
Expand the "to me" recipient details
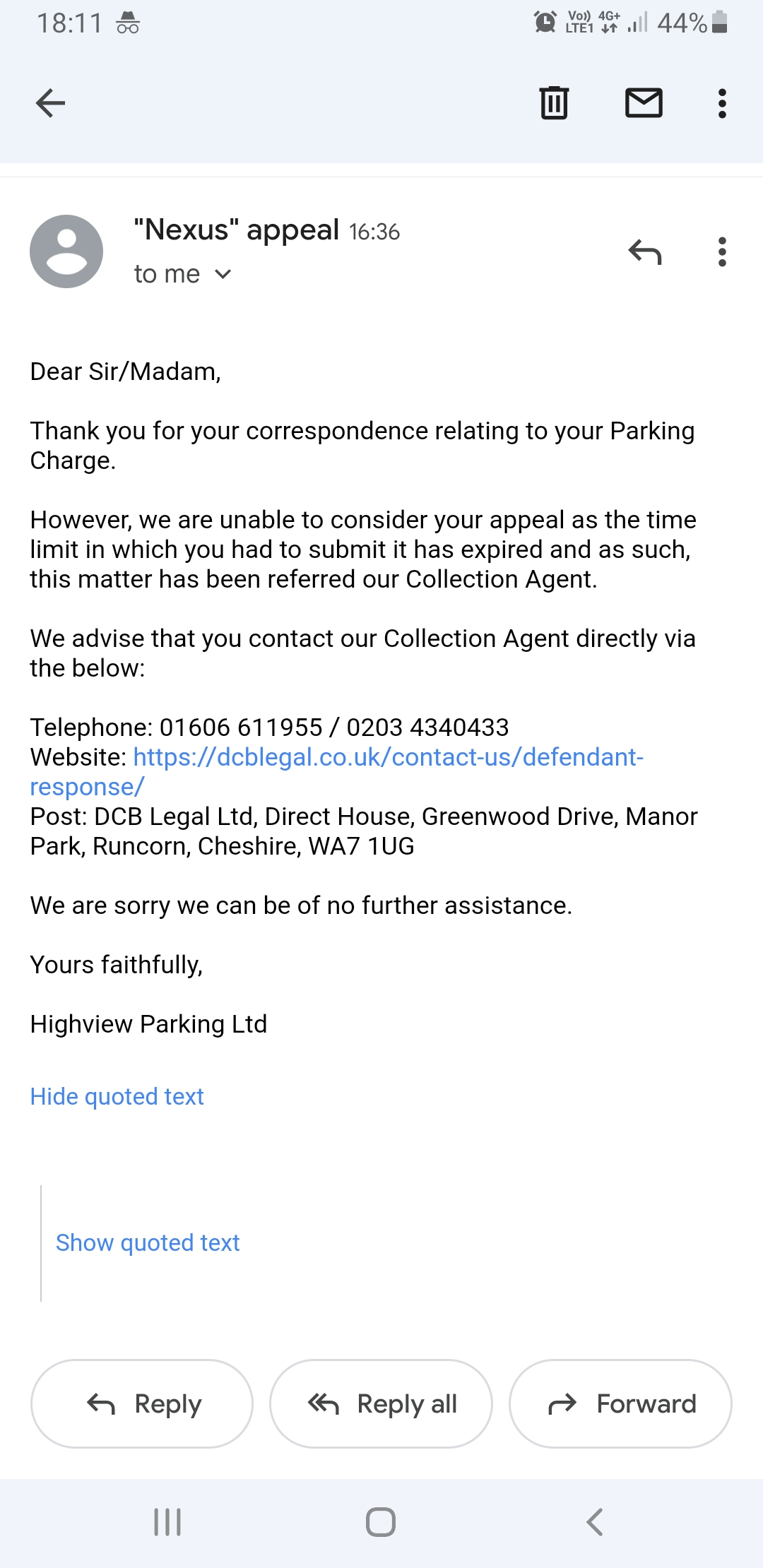tap(182, 274)
